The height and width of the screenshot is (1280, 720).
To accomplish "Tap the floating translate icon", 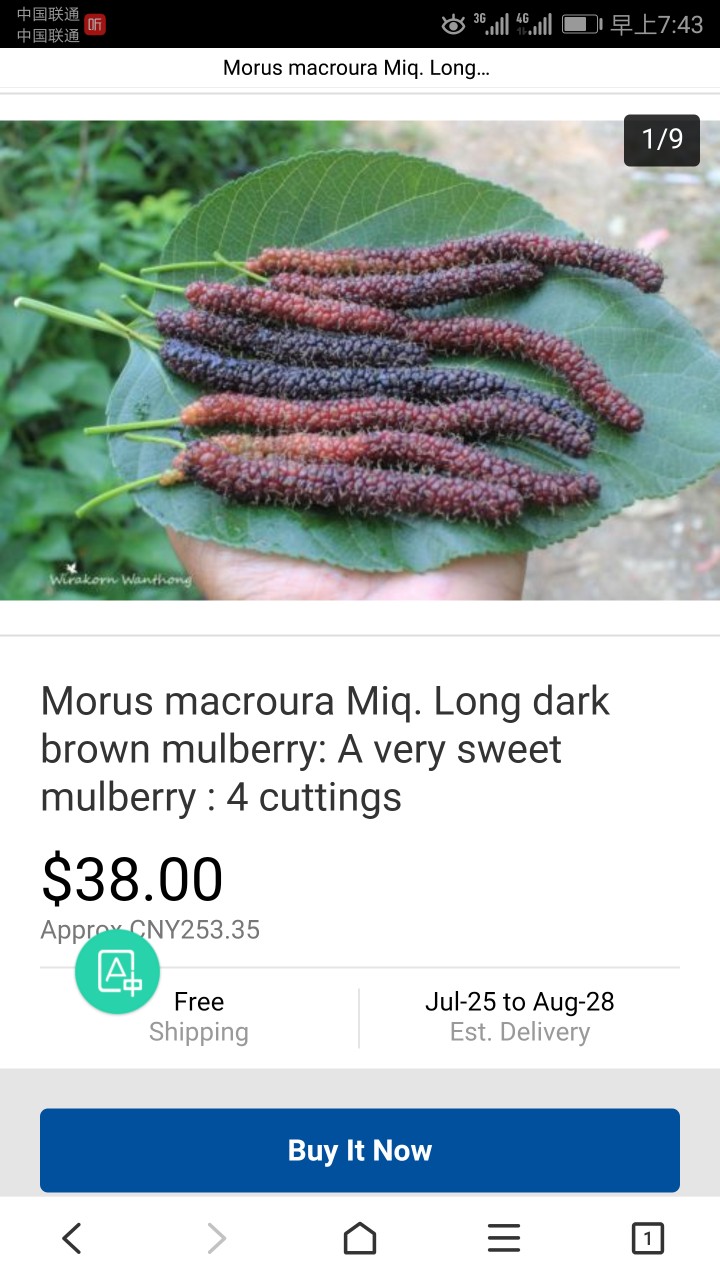I will coord(117,972).
